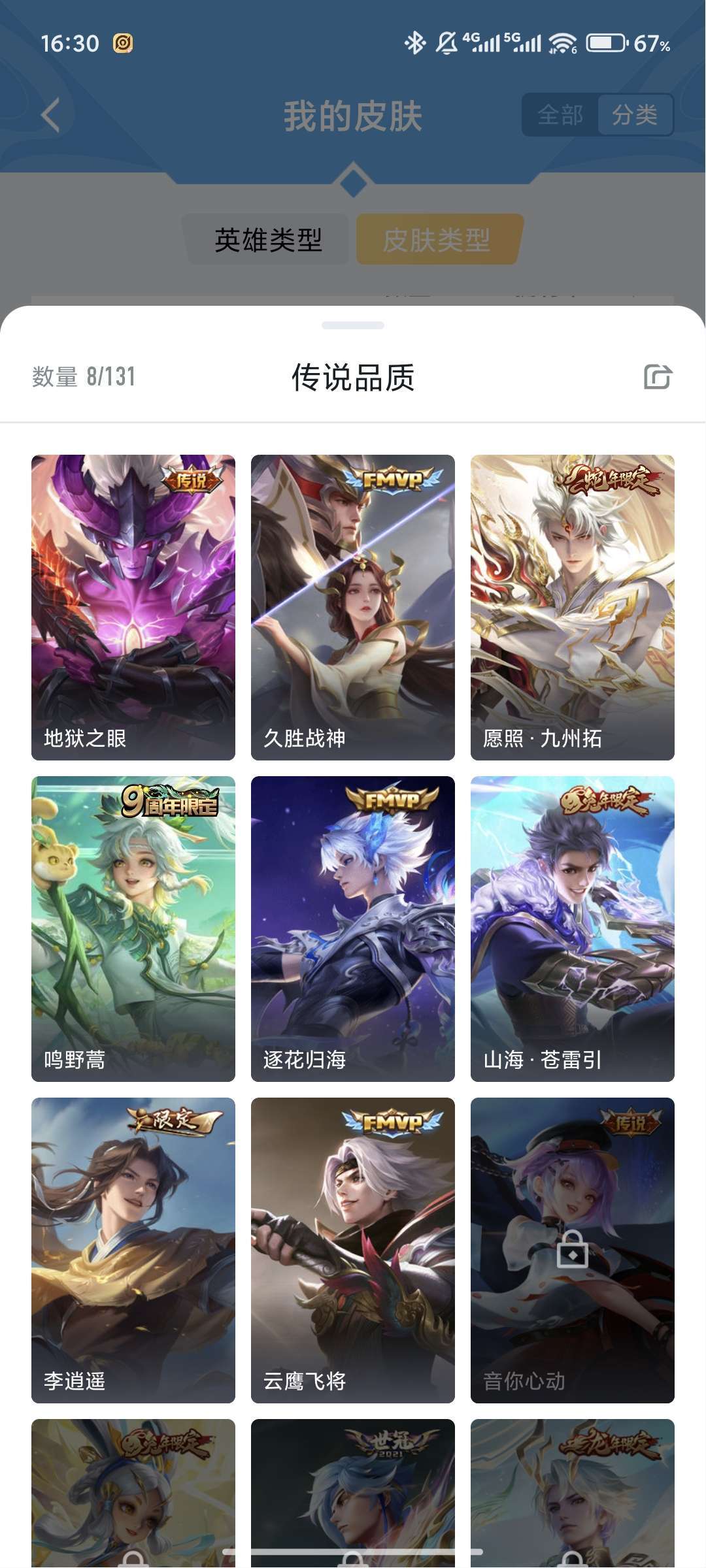Select the 分类 view

coord(635,115)
